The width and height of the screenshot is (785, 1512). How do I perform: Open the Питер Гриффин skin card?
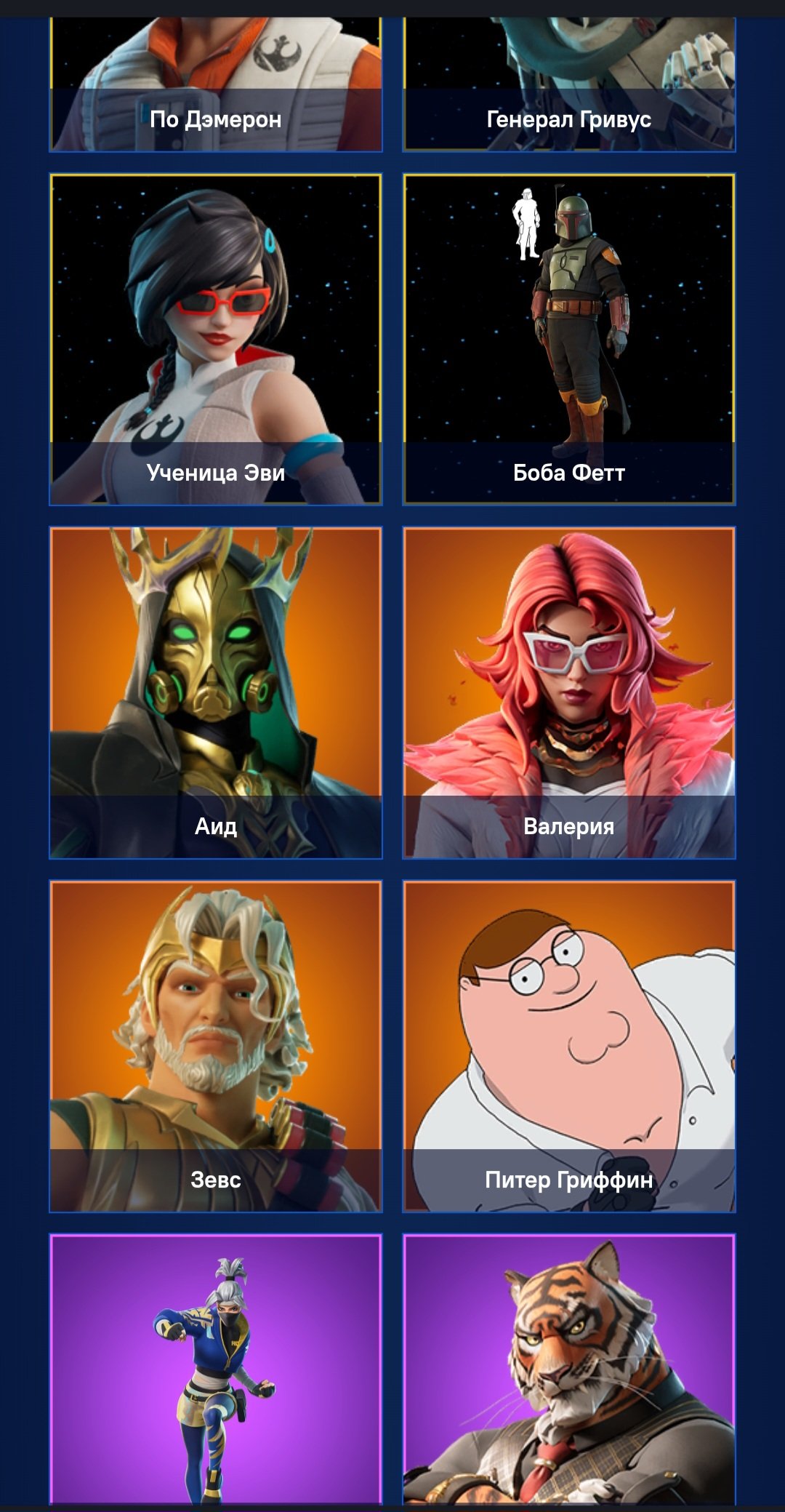pyautogui.click(x=569, y=1046)
